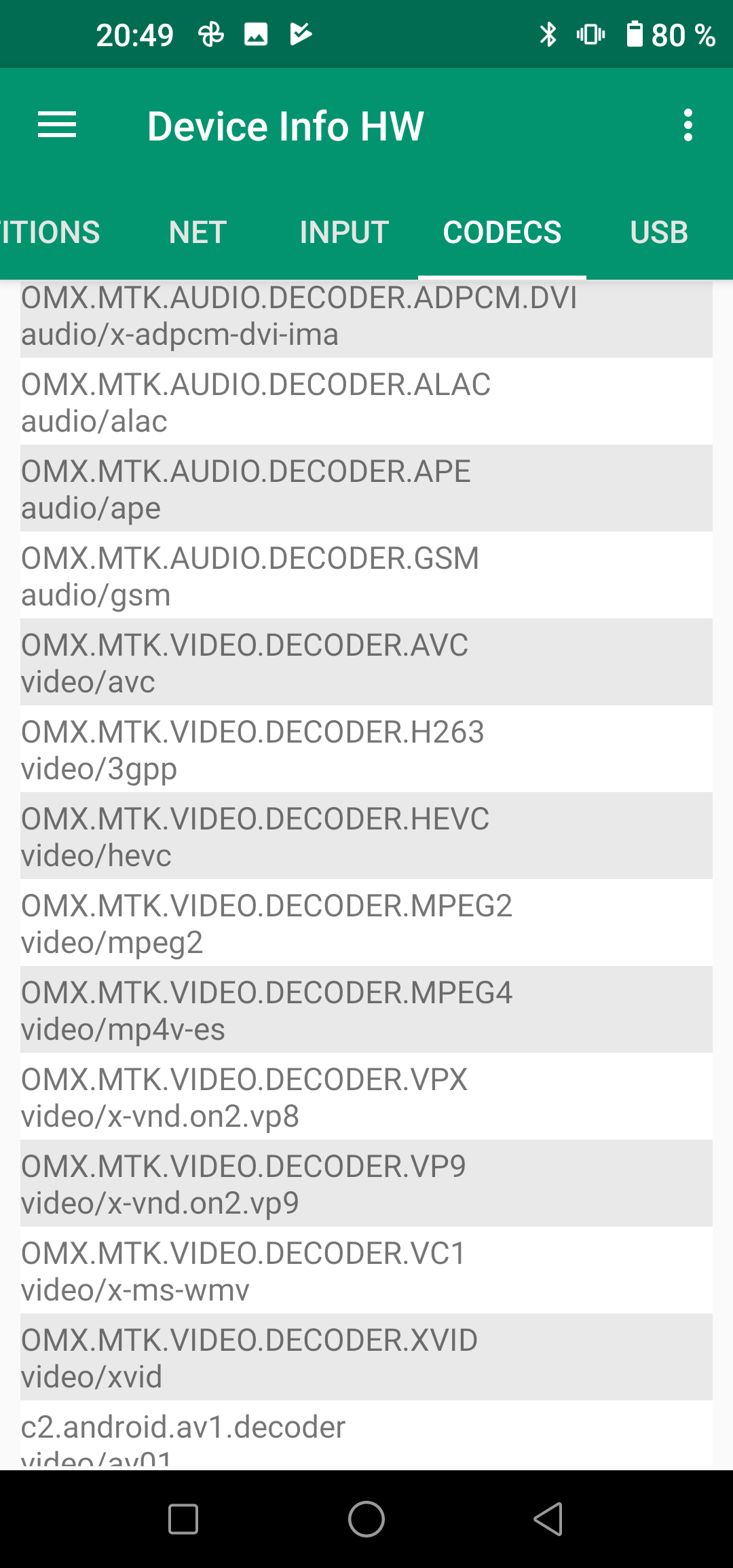Go to the home screen
Viewport: 733px width, 1568px height.
[x=366, y=1519]
